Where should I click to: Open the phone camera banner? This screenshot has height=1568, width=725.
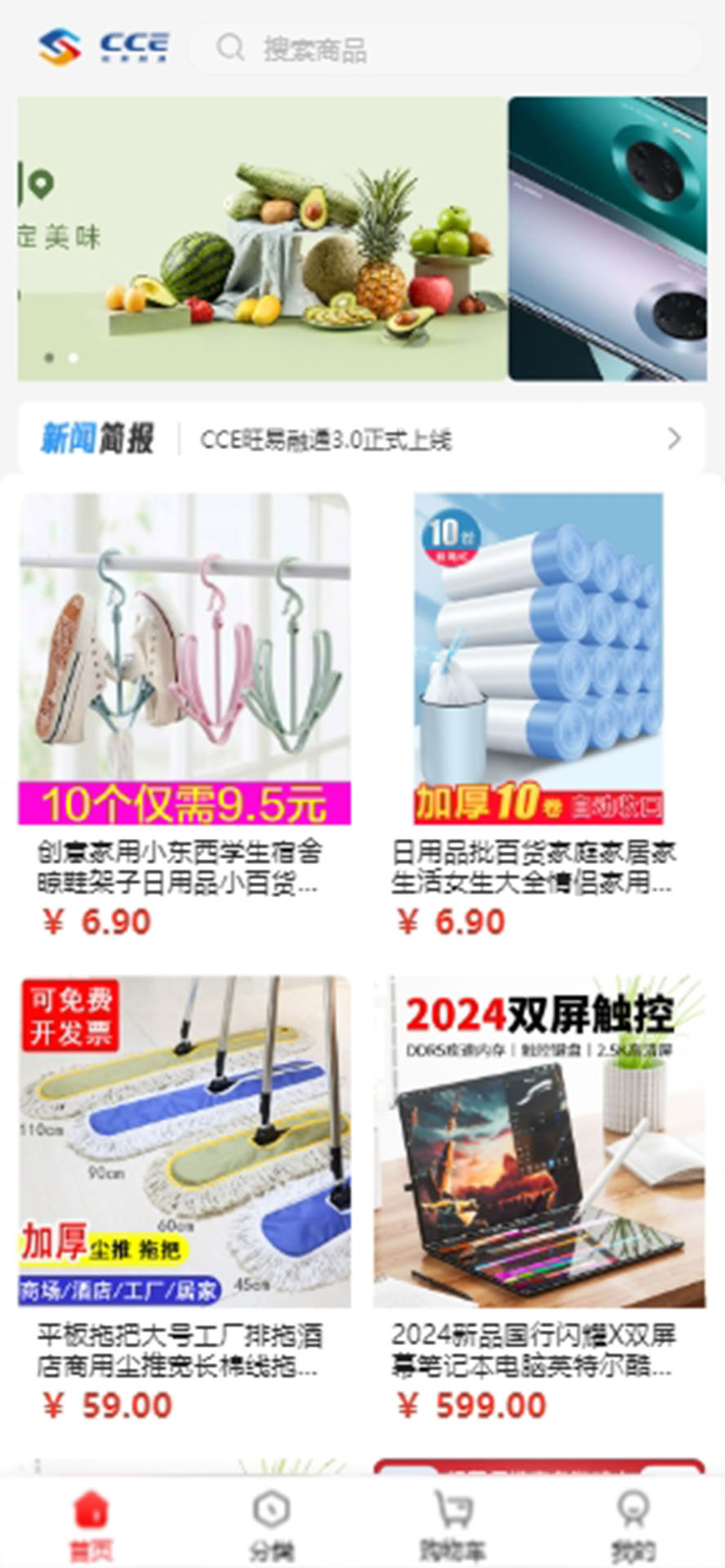point(607,238)
